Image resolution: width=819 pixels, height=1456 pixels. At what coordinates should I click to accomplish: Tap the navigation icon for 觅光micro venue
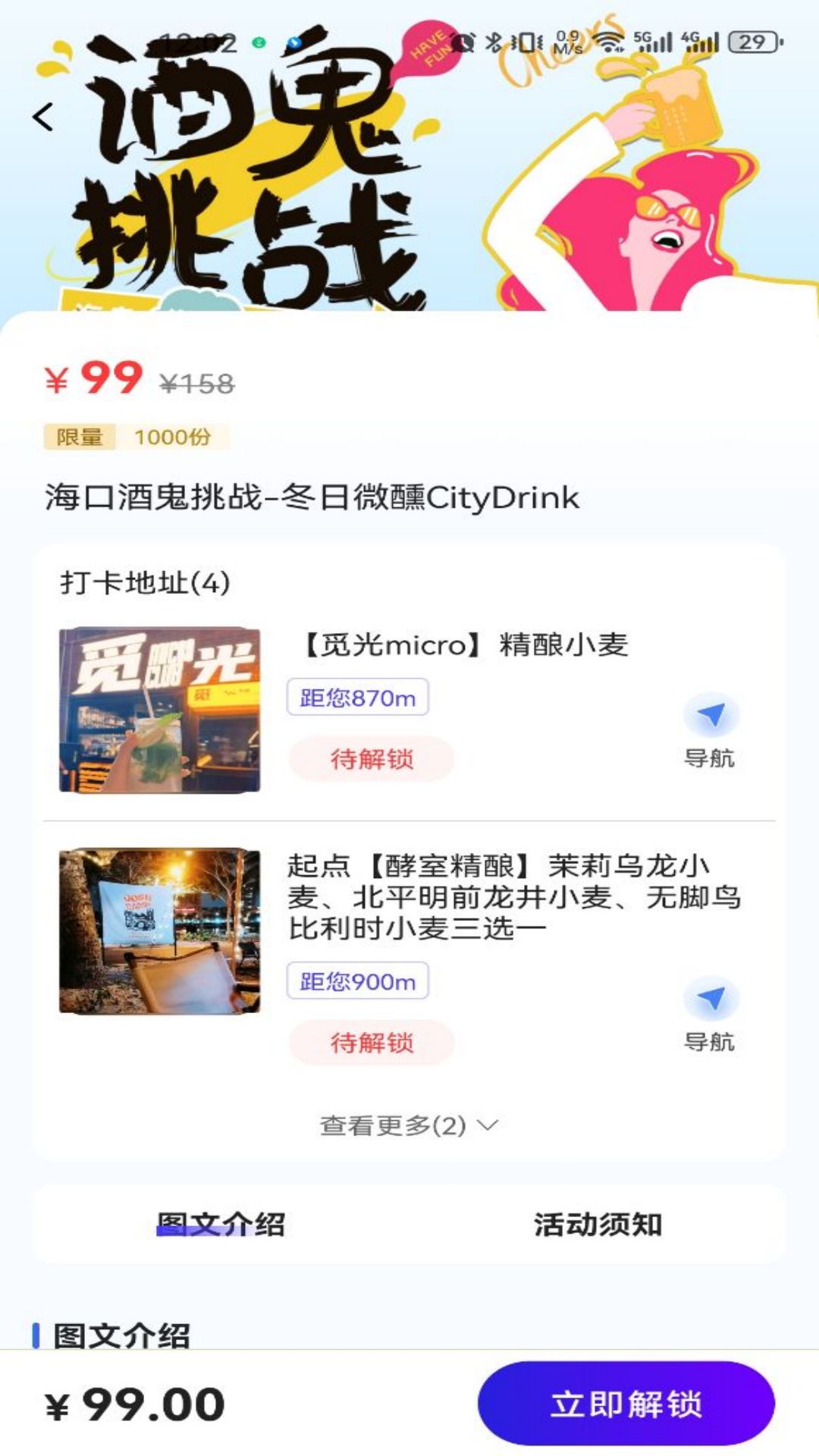coord(711,714)
